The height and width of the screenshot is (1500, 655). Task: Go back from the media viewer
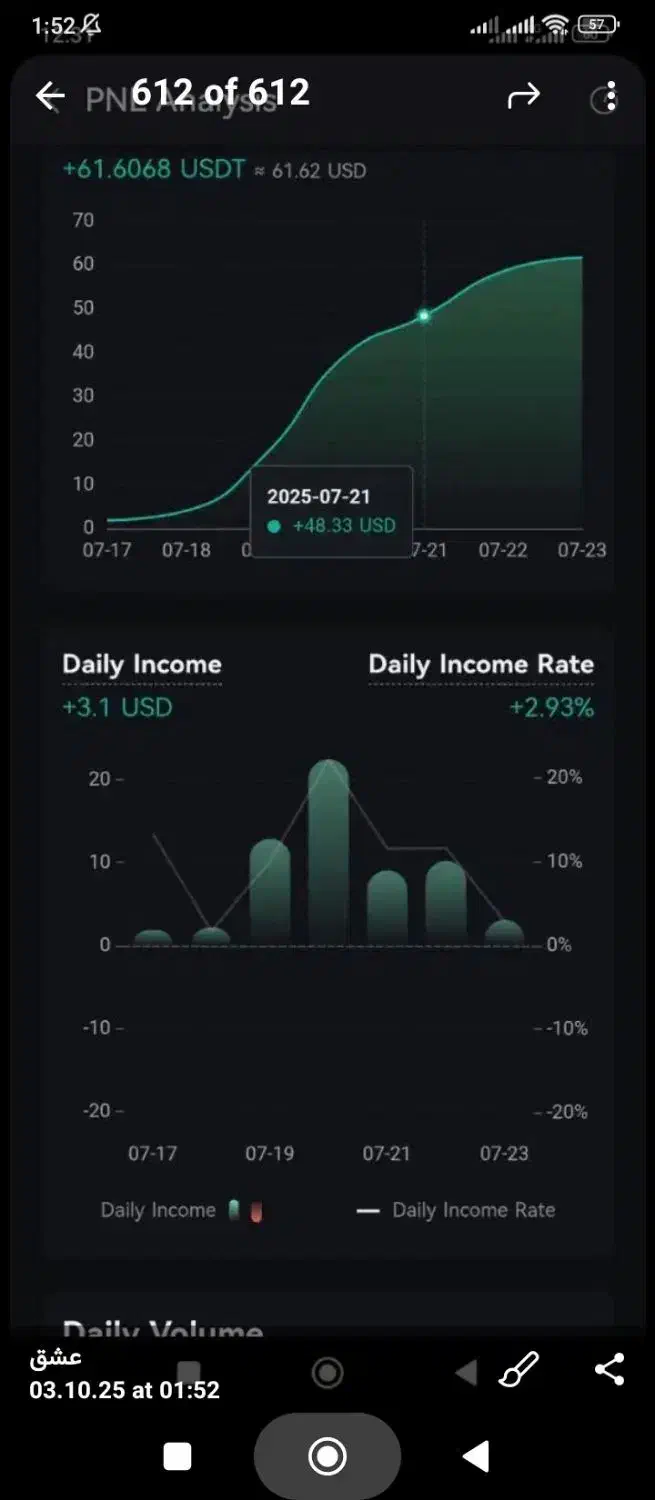(49, 96)
